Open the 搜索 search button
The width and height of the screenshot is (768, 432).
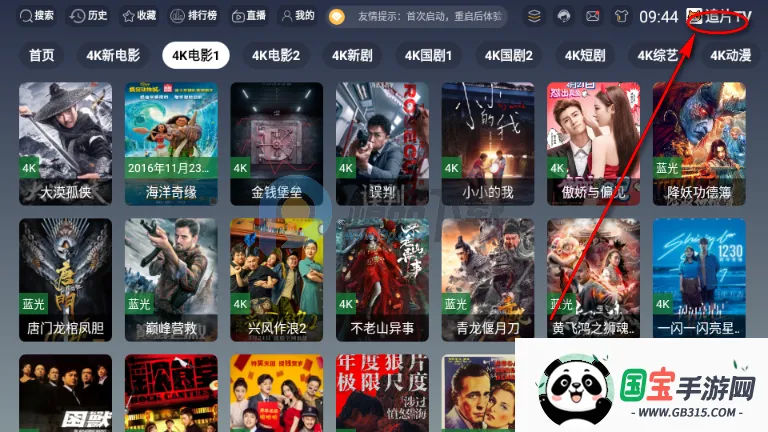35,16
